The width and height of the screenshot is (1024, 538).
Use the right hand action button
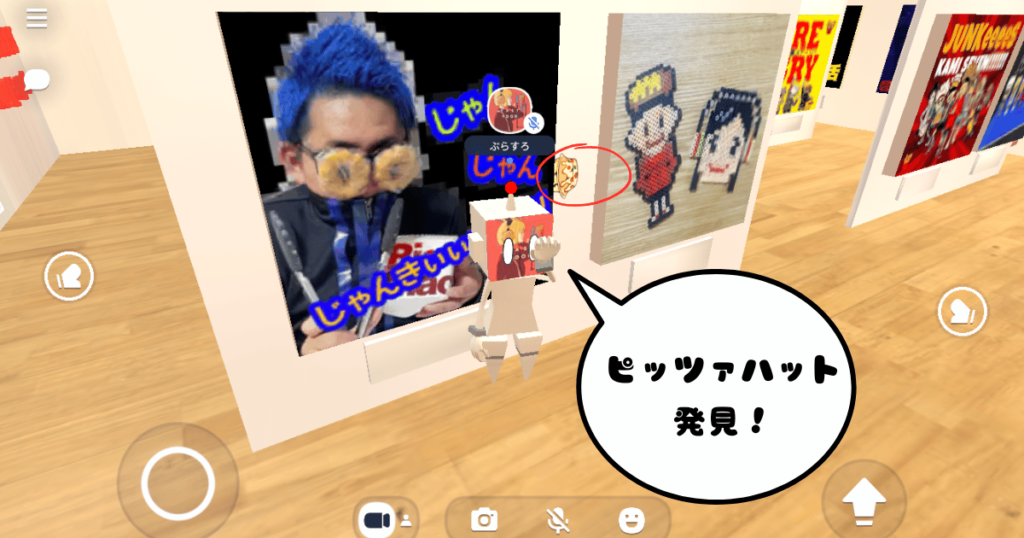pyautogui.click(x=962, y=311)
